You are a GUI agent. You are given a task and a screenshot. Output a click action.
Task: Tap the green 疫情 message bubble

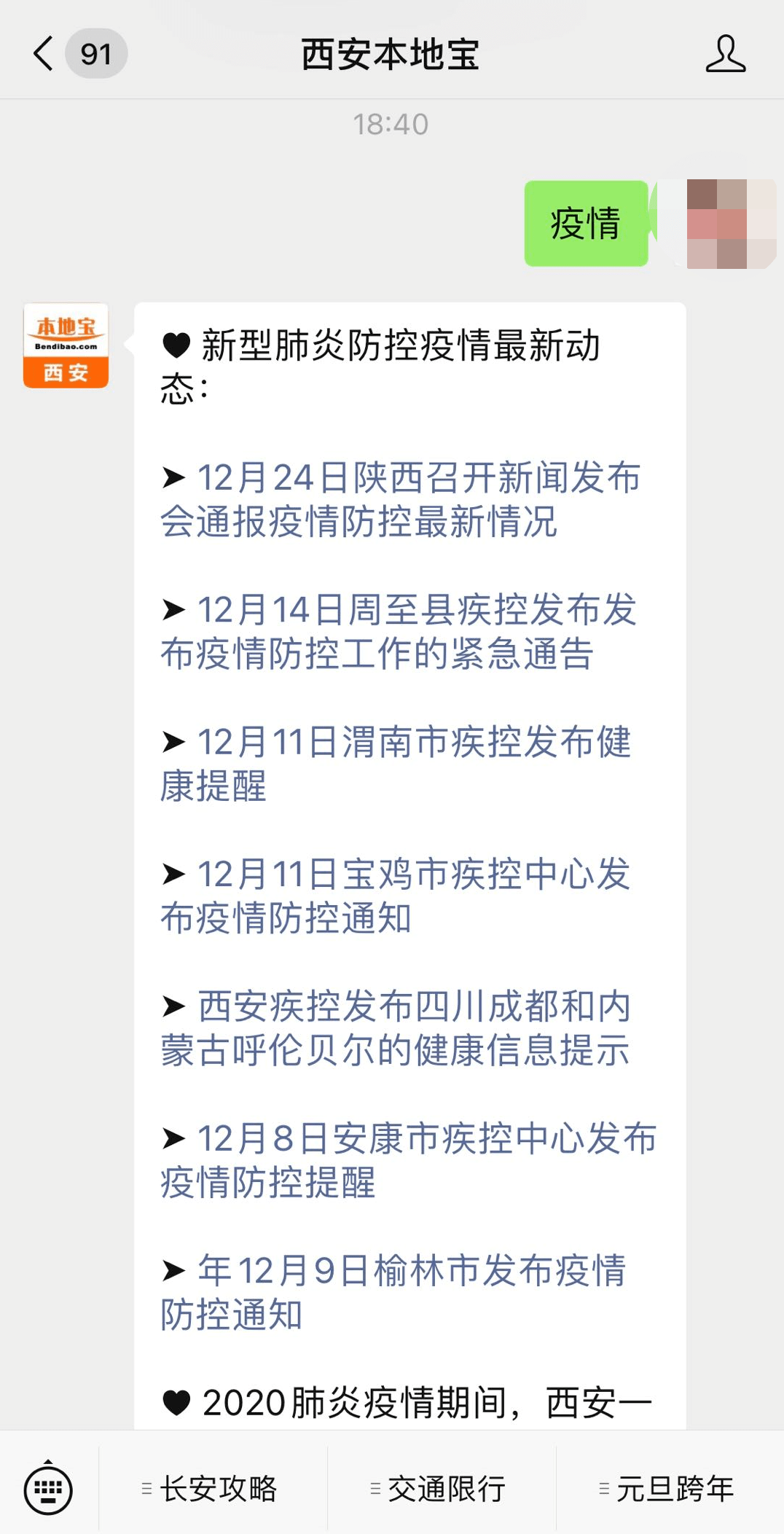[587, 224]
